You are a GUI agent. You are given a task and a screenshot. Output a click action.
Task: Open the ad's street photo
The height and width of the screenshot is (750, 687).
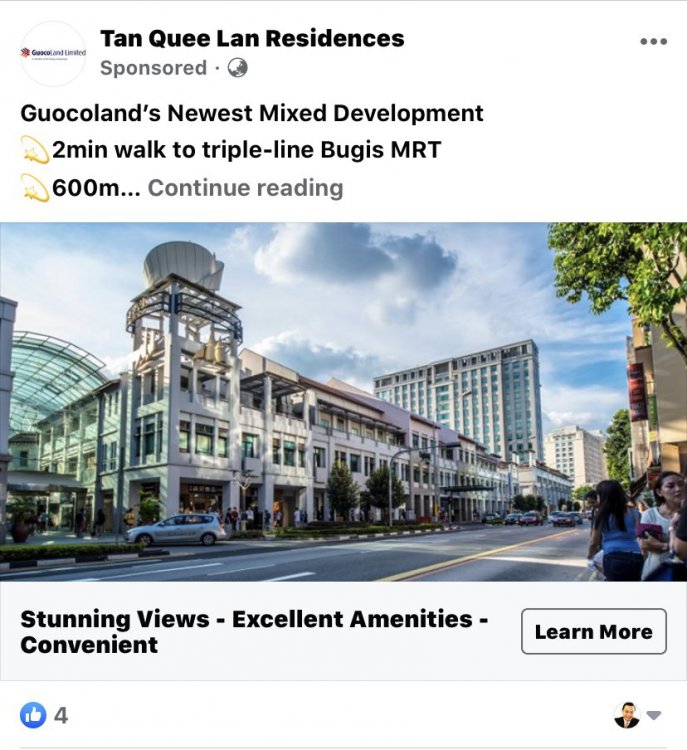pos(343,402)
